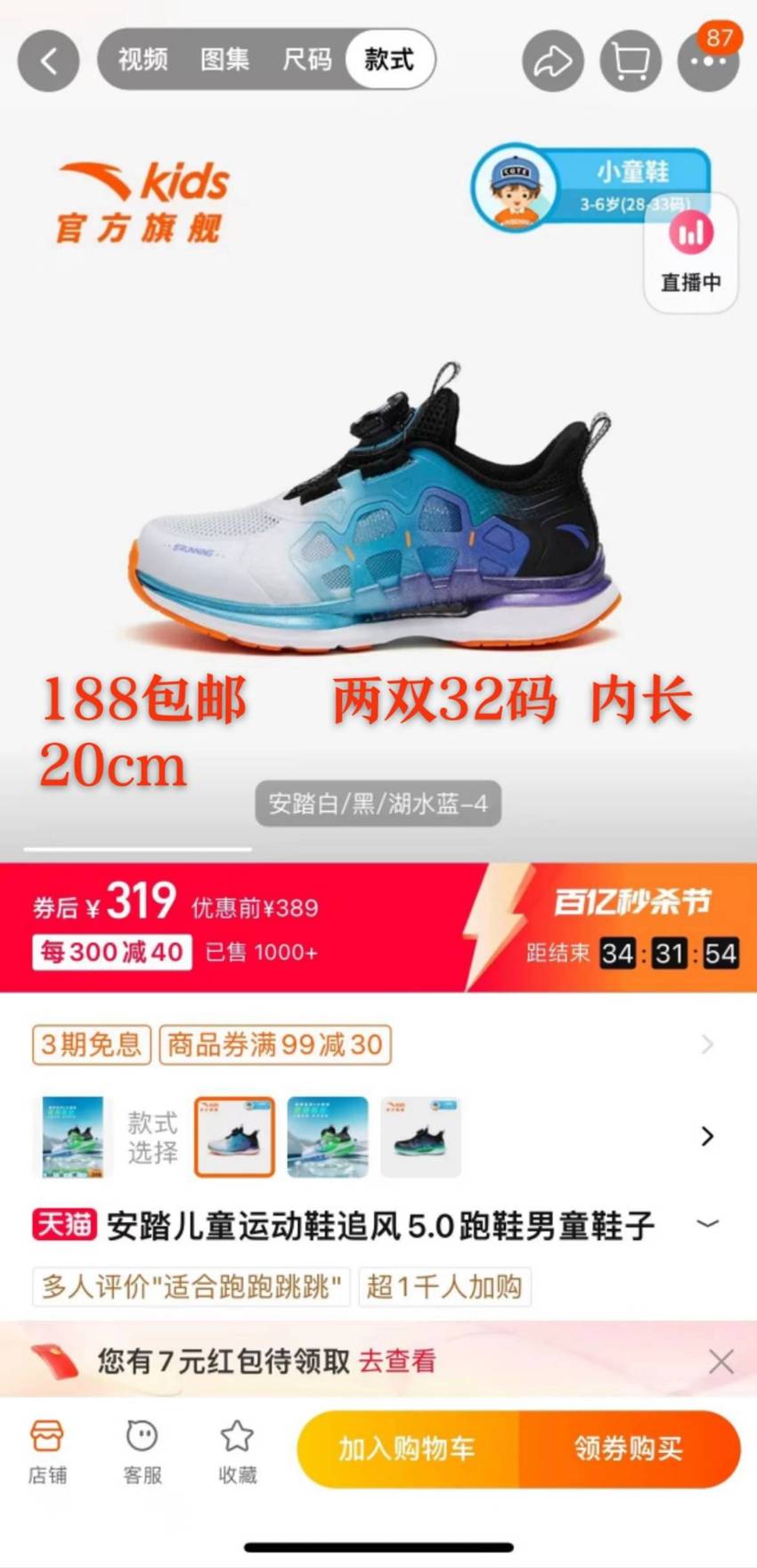Open the coupon row 商品券满99减30
The image size is (757, 1568).
(275, 1044)
